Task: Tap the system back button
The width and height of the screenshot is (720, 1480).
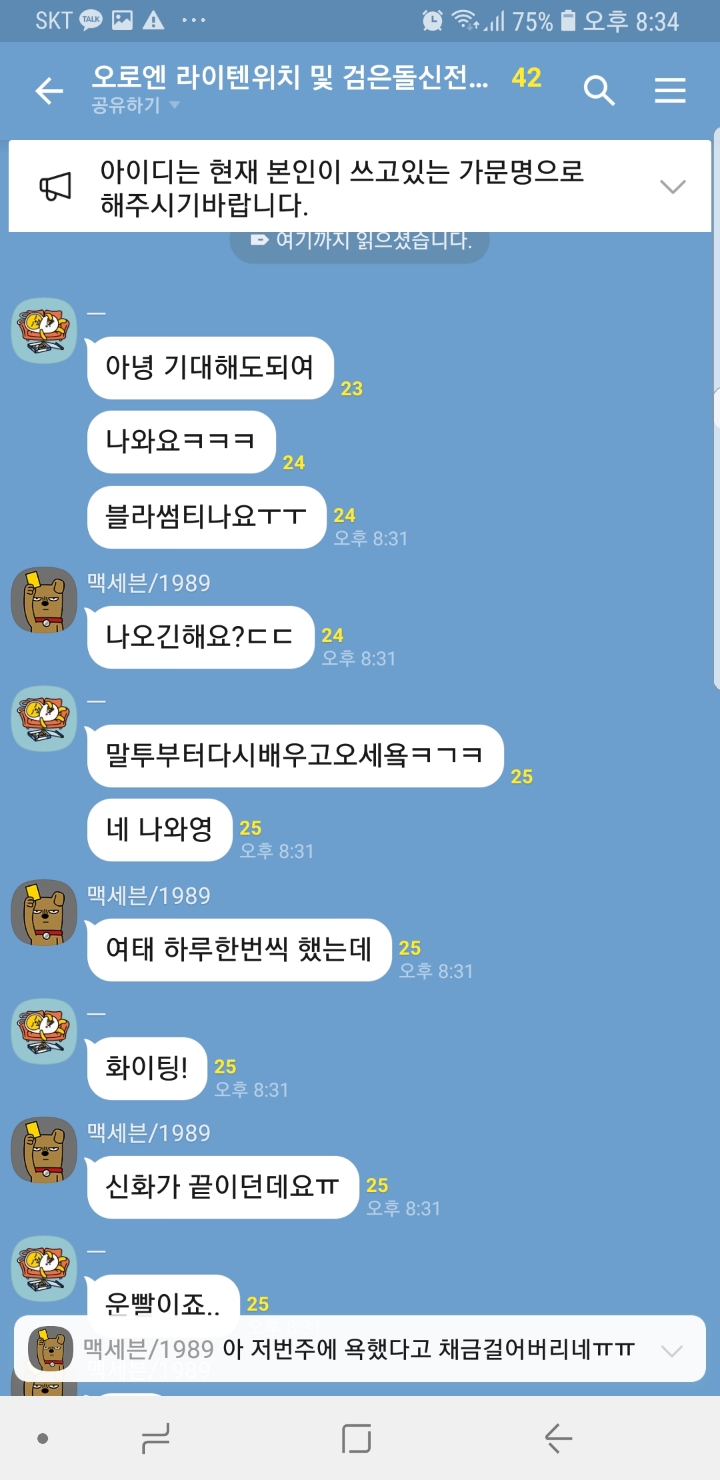Action: [558, 1438]
